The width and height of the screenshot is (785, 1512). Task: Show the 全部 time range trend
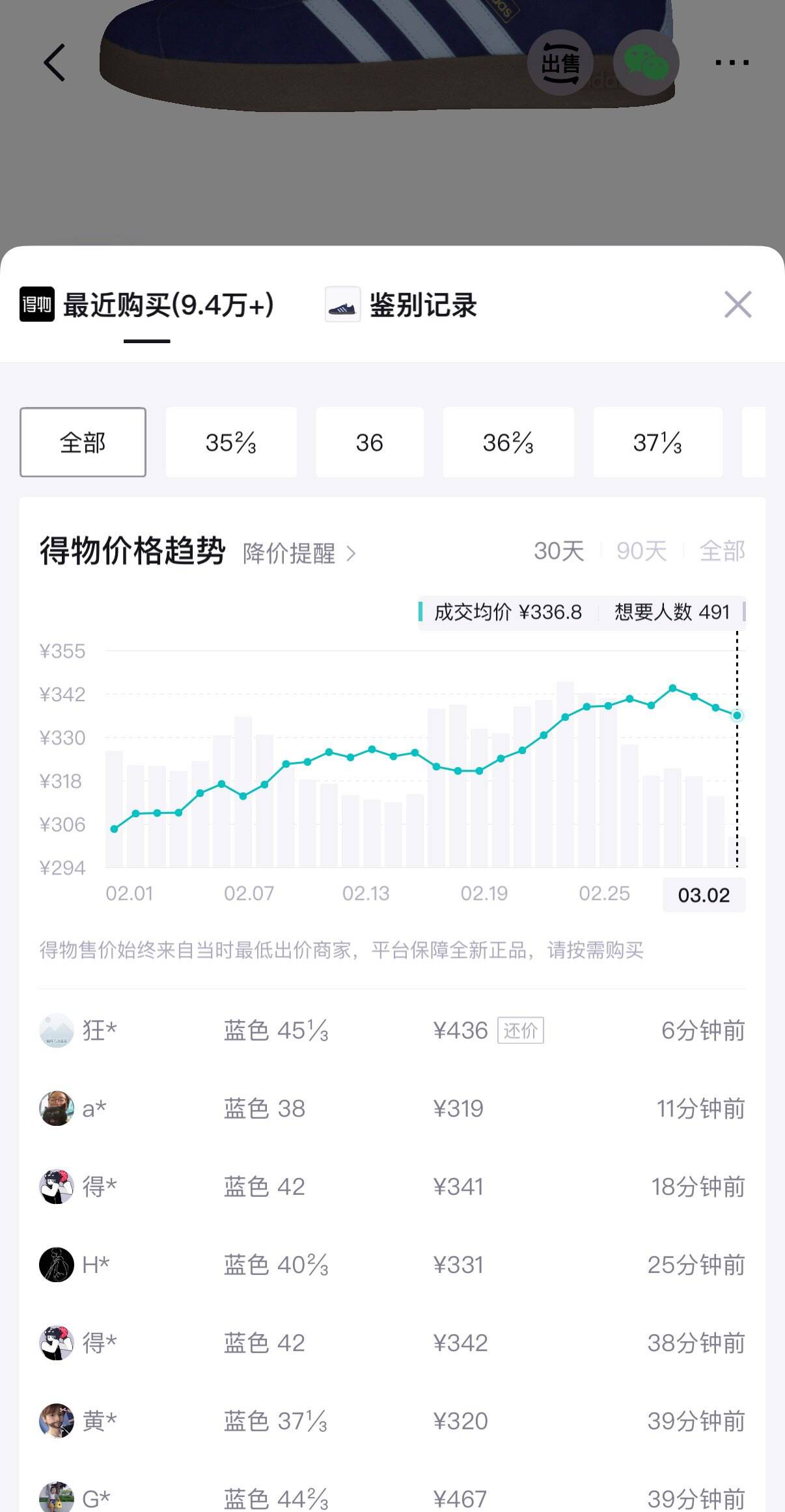(x=722, y=551)
